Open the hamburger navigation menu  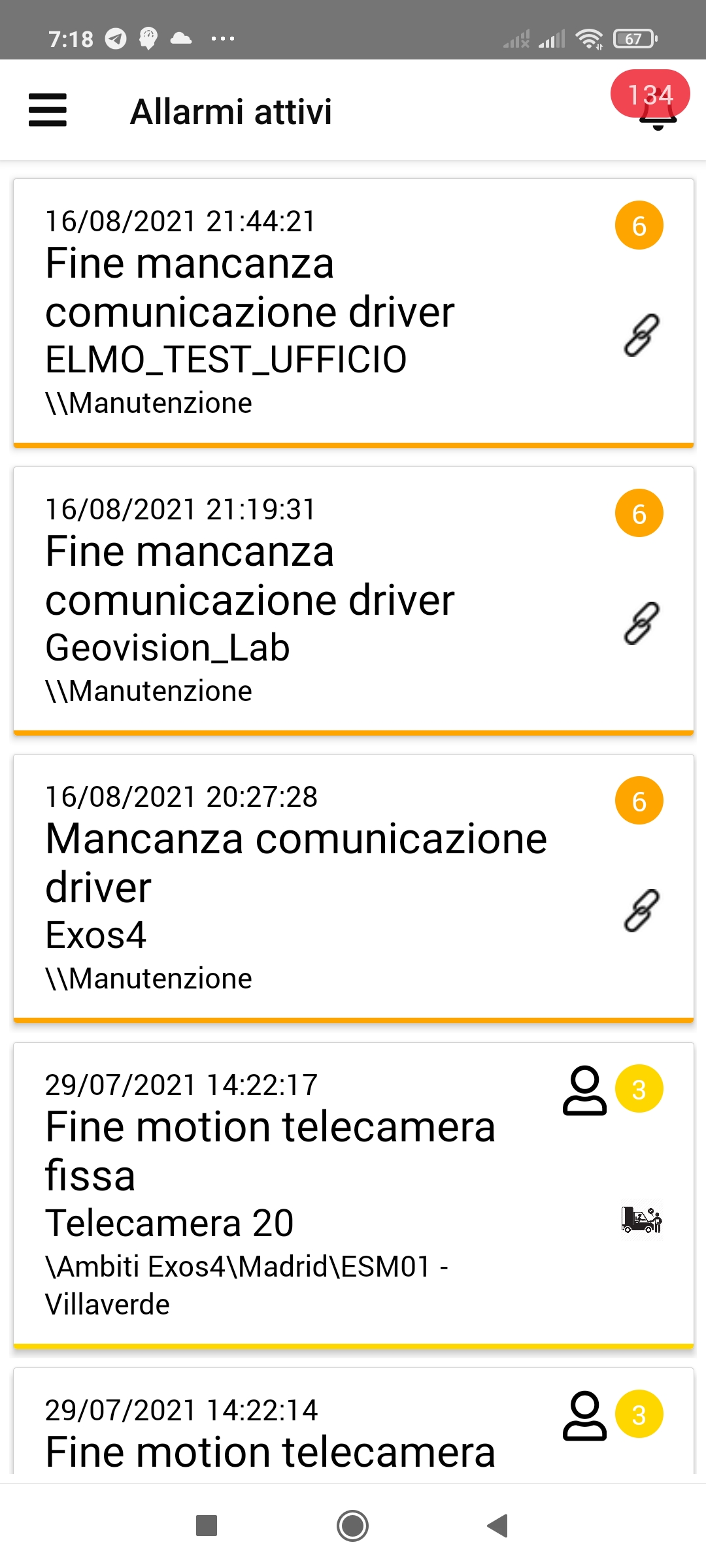48,110
